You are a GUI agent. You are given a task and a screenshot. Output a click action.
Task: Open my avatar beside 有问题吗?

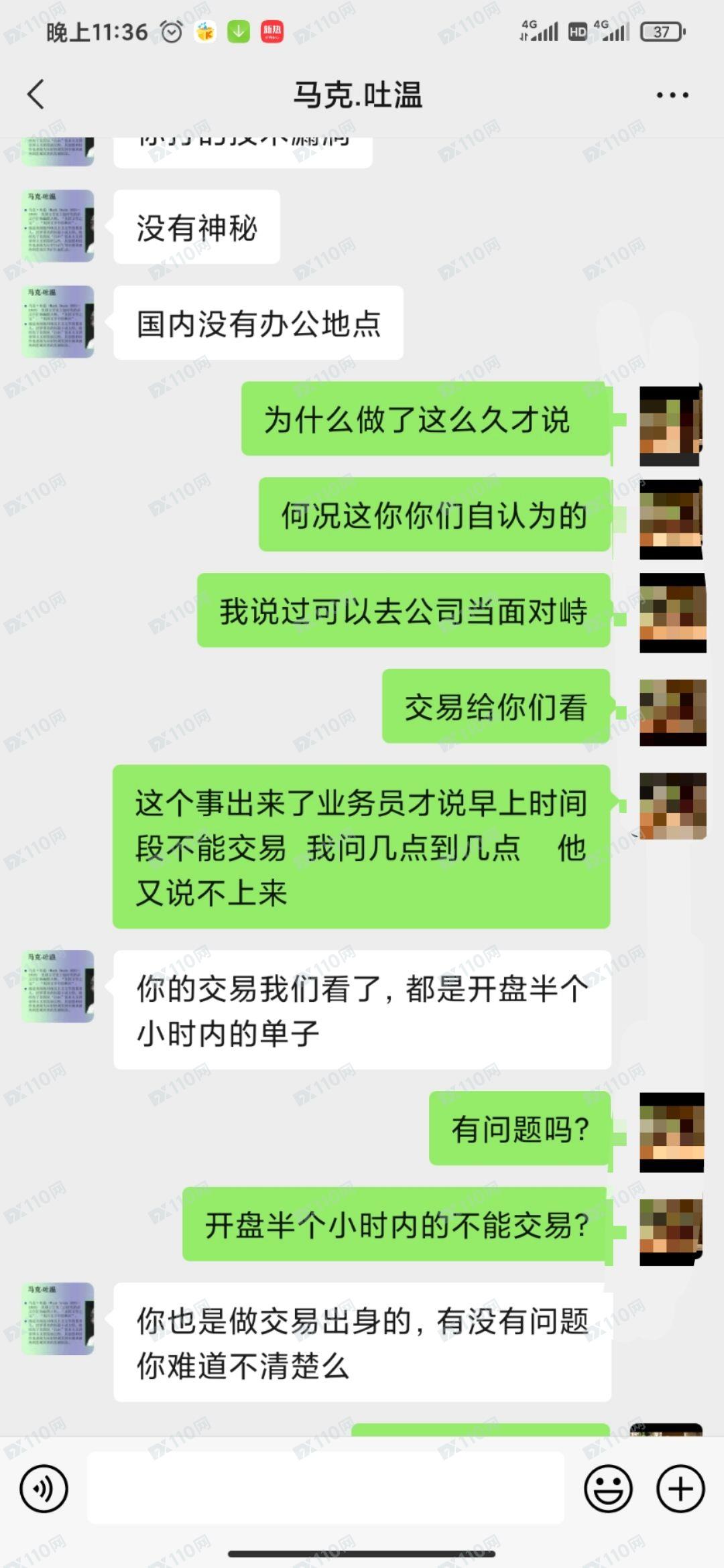click(x=672, y=1131)
